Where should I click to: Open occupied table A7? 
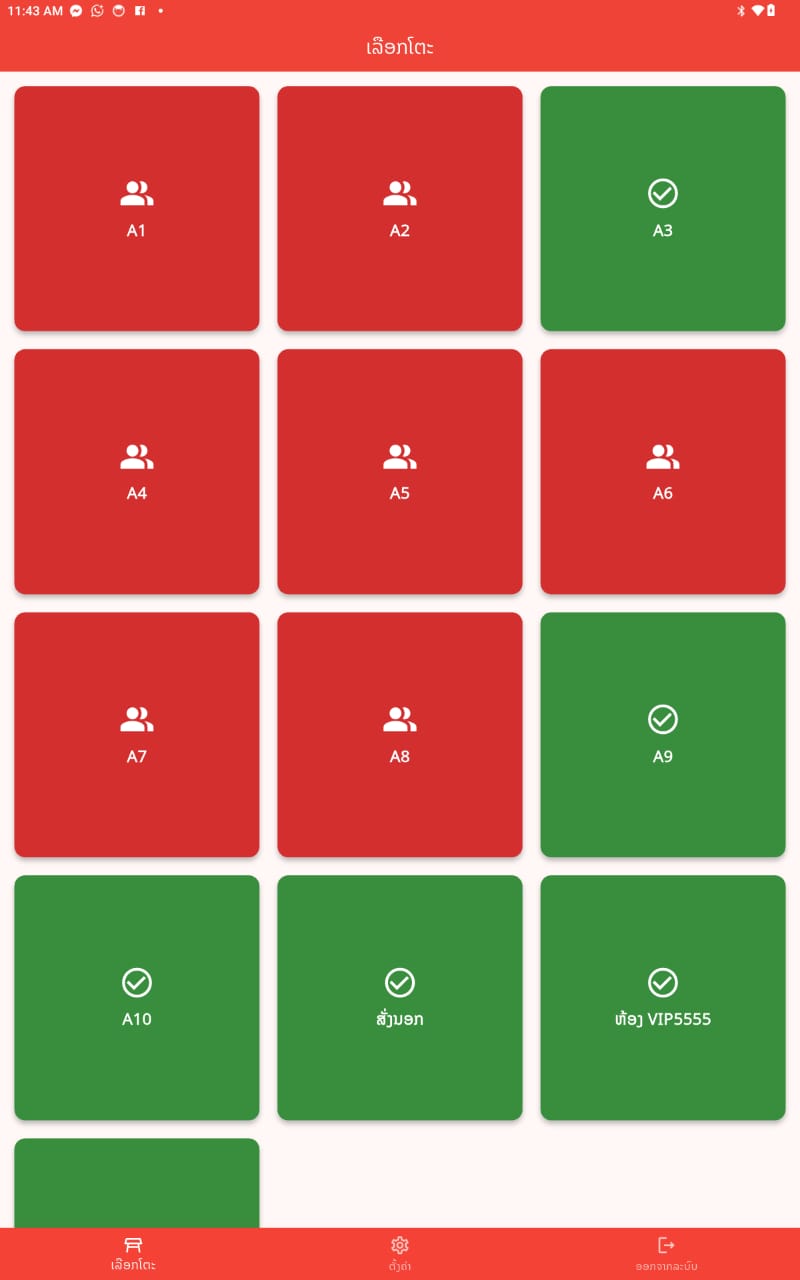(x=137, y=734)
